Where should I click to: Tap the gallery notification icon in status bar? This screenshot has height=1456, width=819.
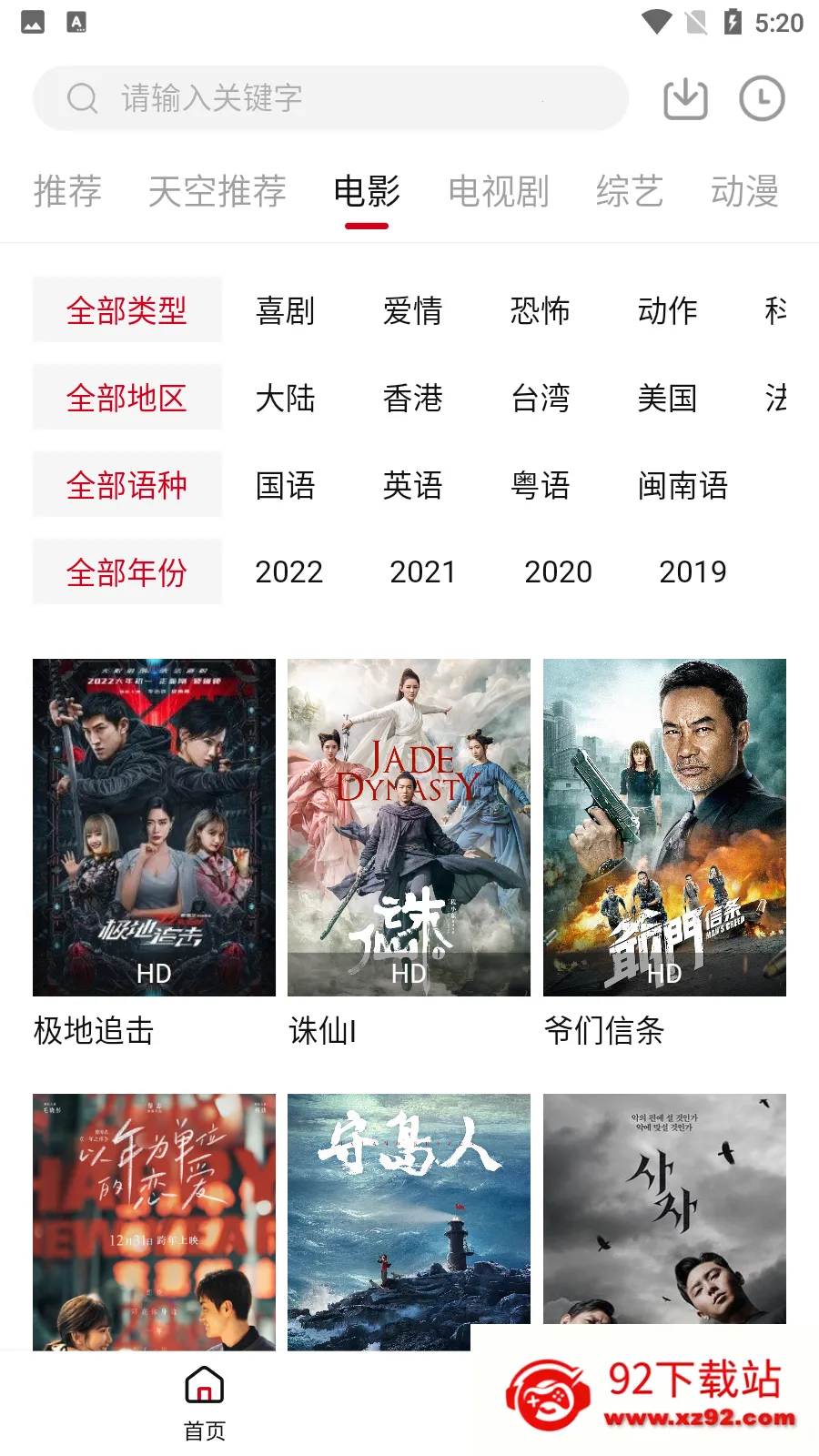point(32,23)
